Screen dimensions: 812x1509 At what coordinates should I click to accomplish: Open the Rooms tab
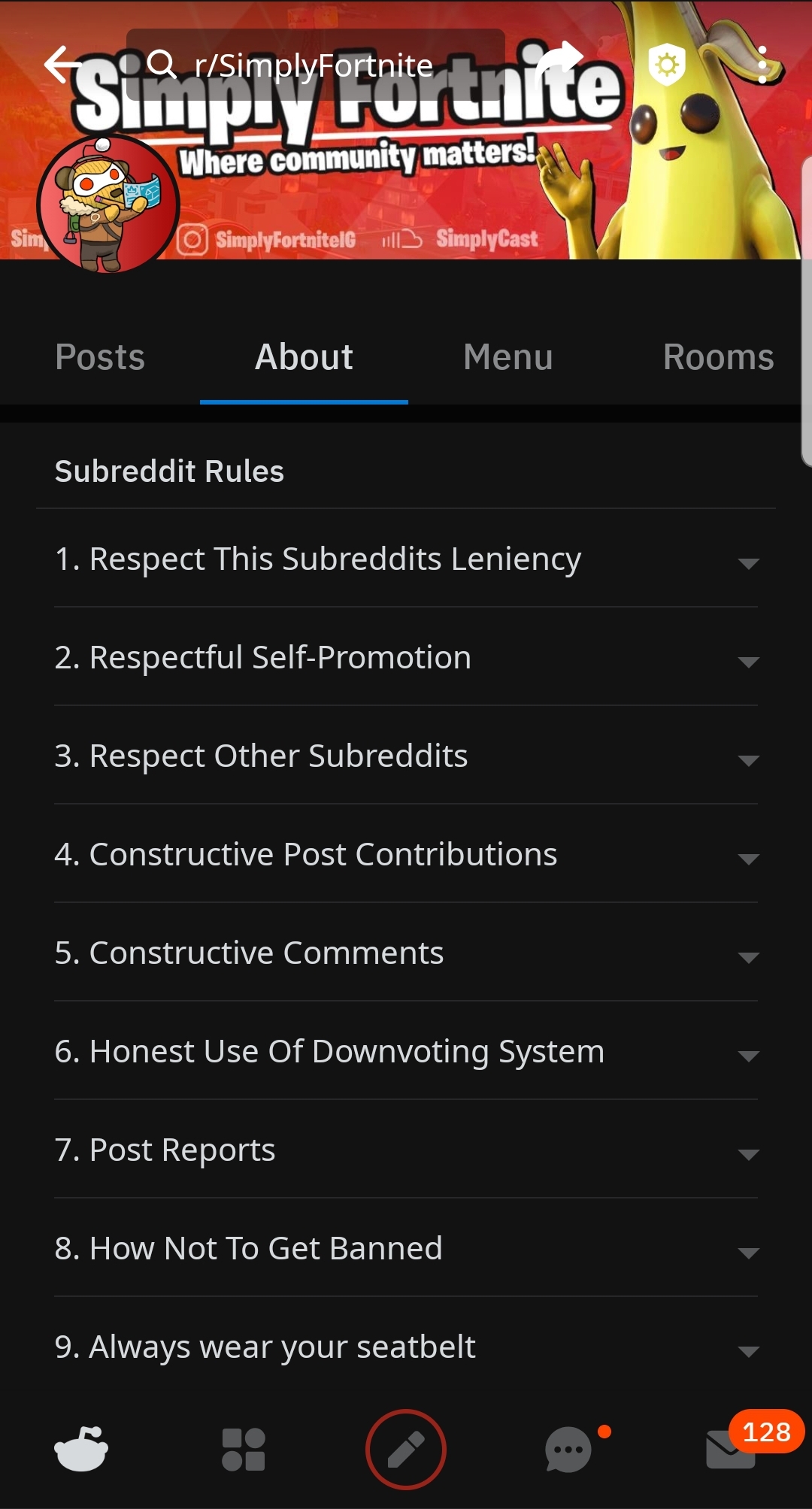pyautogui.click(x=719, y=356)
